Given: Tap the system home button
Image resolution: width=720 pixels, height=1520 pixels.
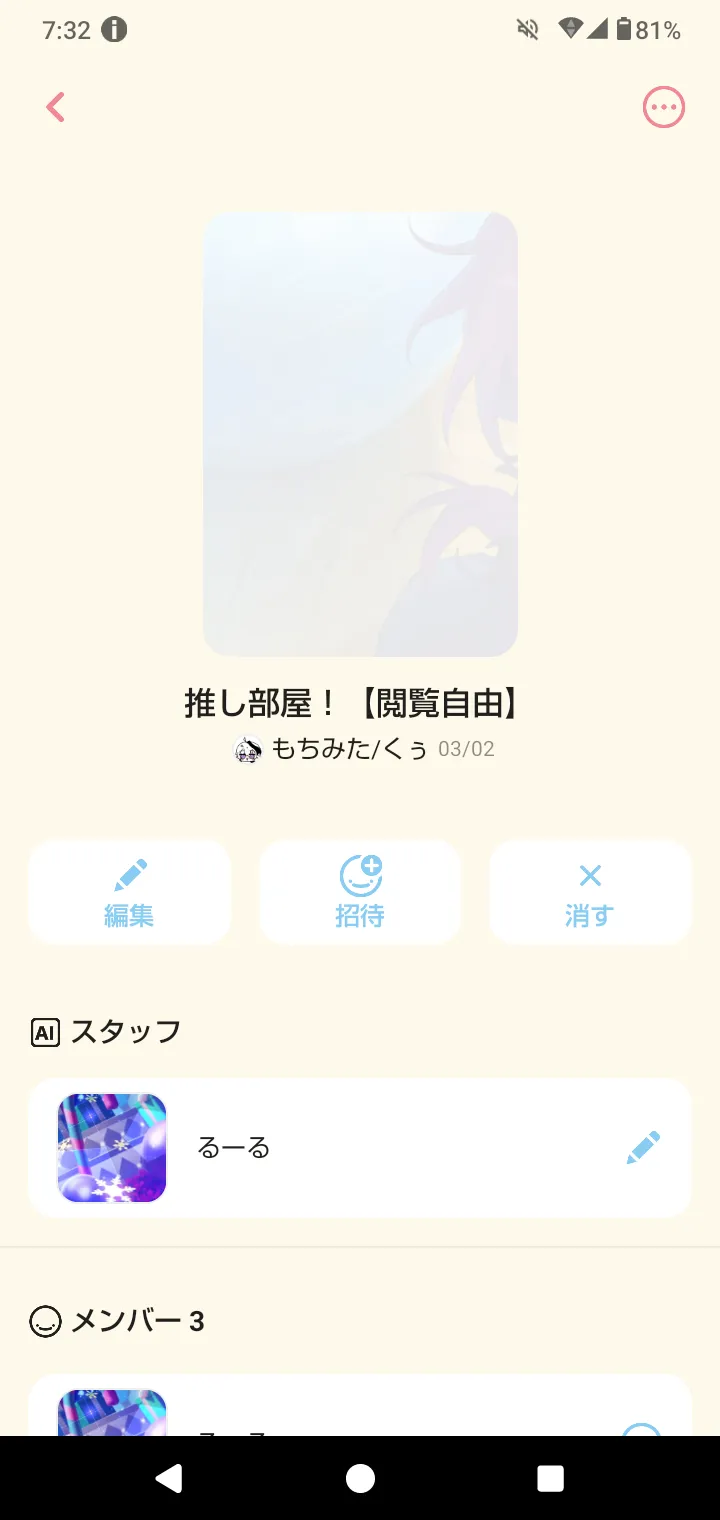Looking at the screenshot, I should (x=360, y=1478).
